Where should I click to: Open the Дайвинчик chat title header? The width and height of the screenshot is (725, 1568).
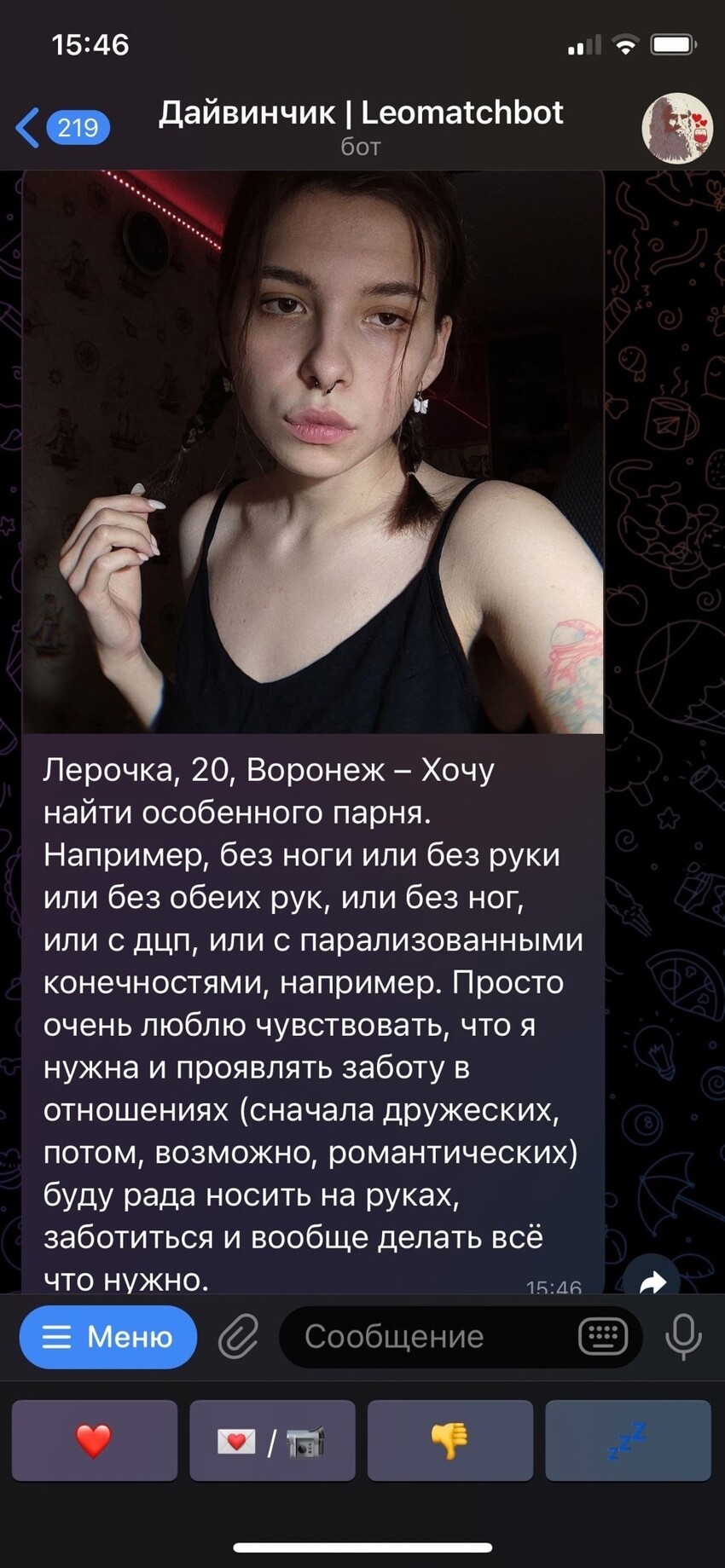(x=361, y=126)
